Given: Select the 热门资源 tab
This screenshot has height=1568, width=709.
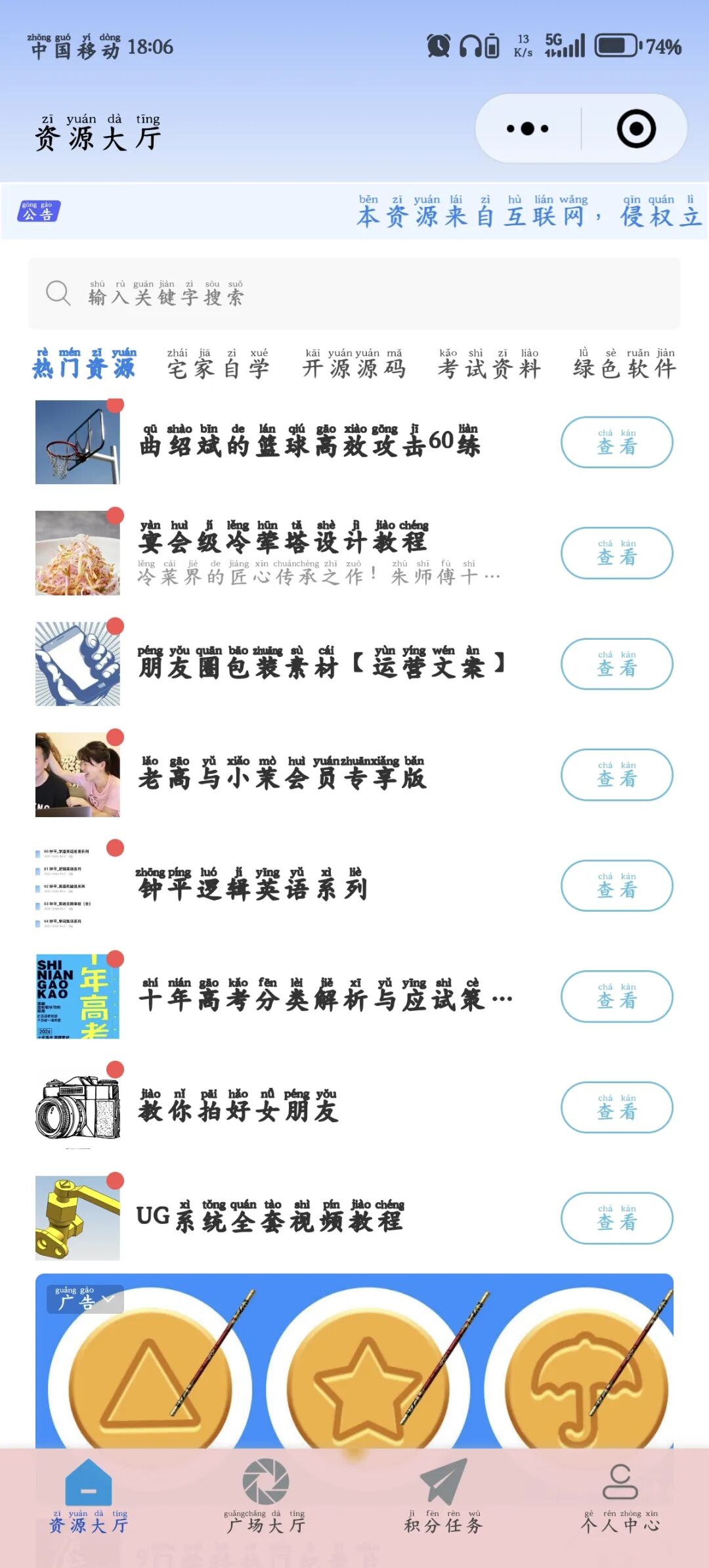Looking at the screenshot, I should pos(84,364).
